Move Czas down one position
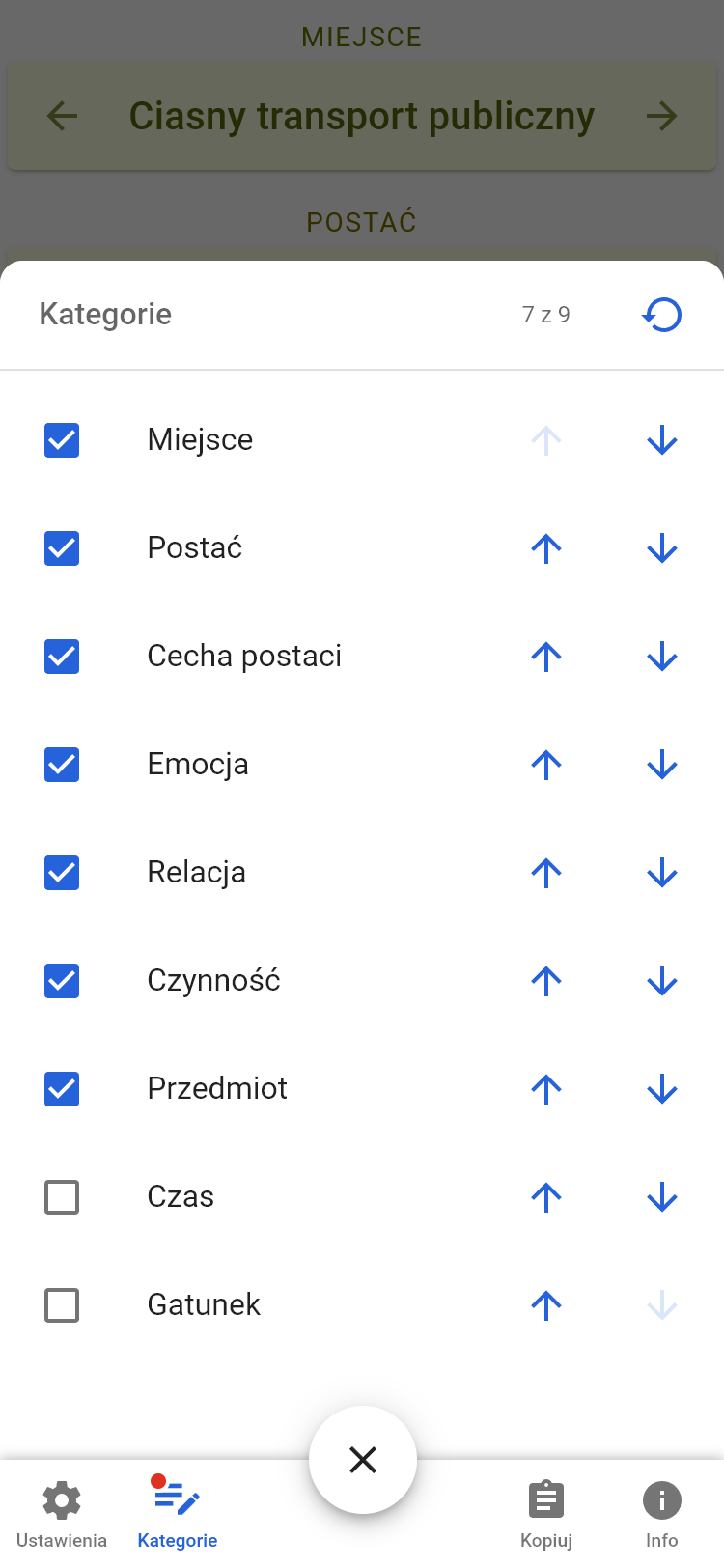The image size is (724, 1568). 662,1197
